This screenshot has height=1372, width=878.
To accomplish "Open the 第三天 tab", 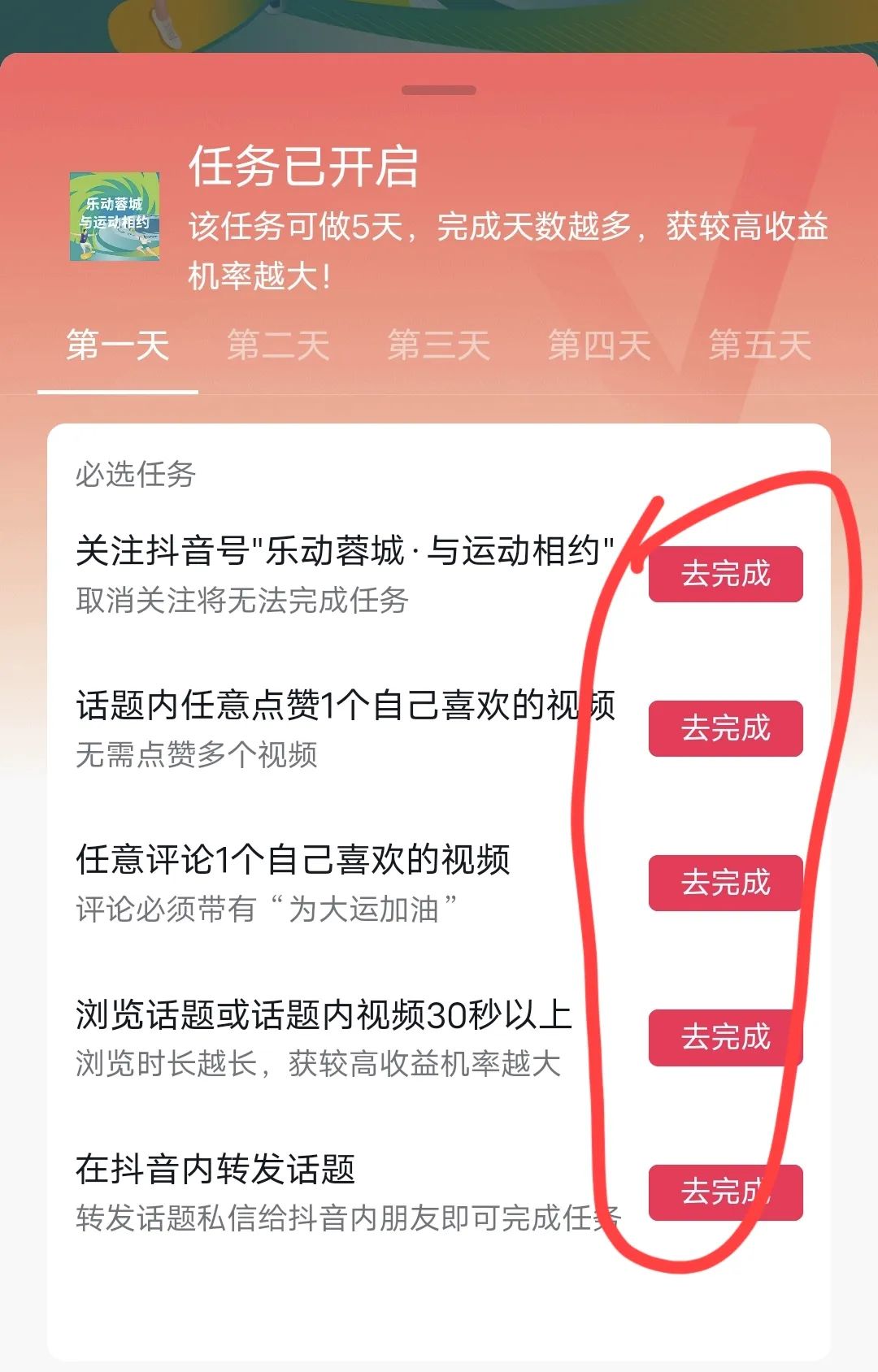I will [439, 345].
